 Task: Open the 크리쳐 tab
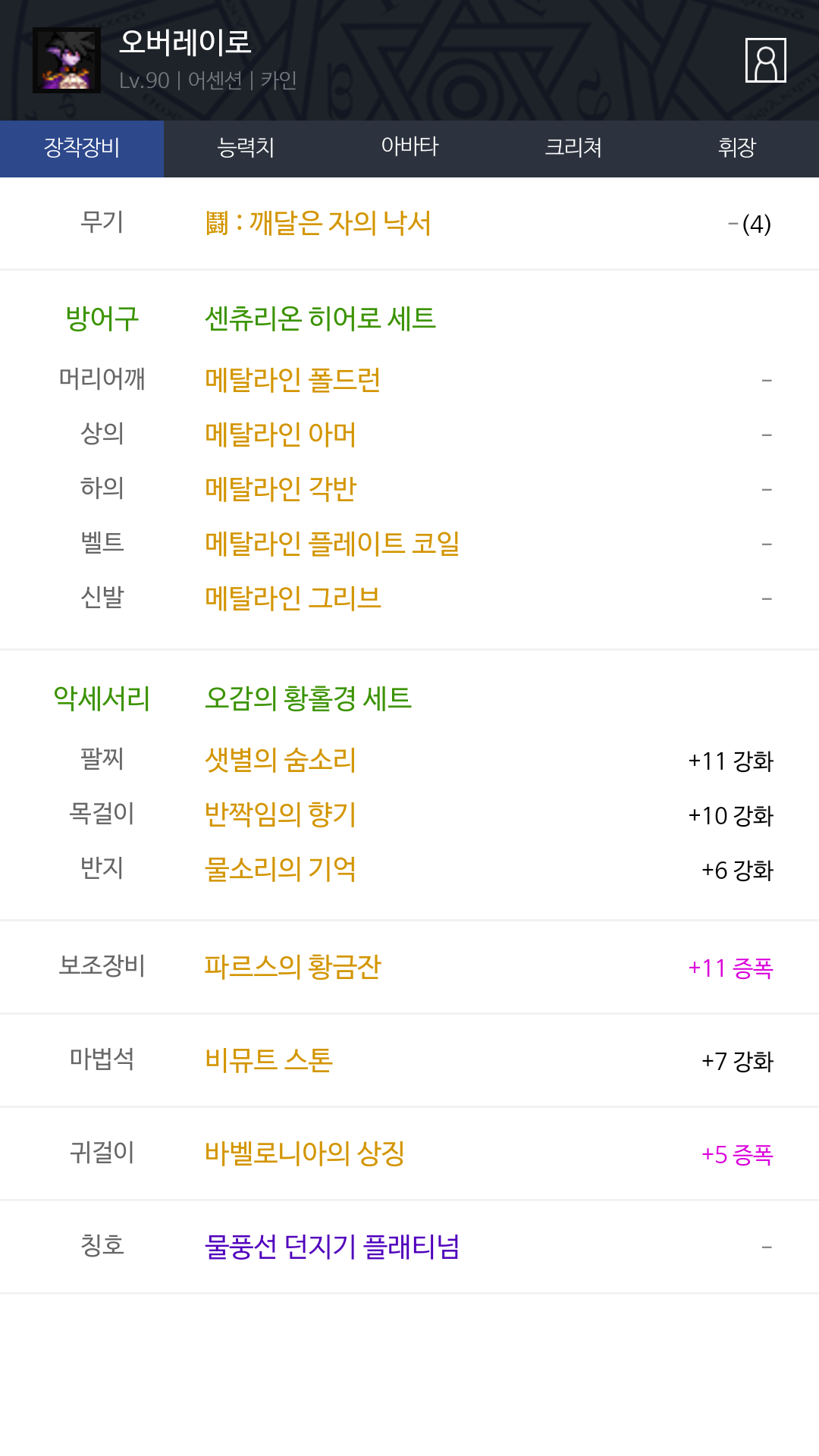coord(573,148)
